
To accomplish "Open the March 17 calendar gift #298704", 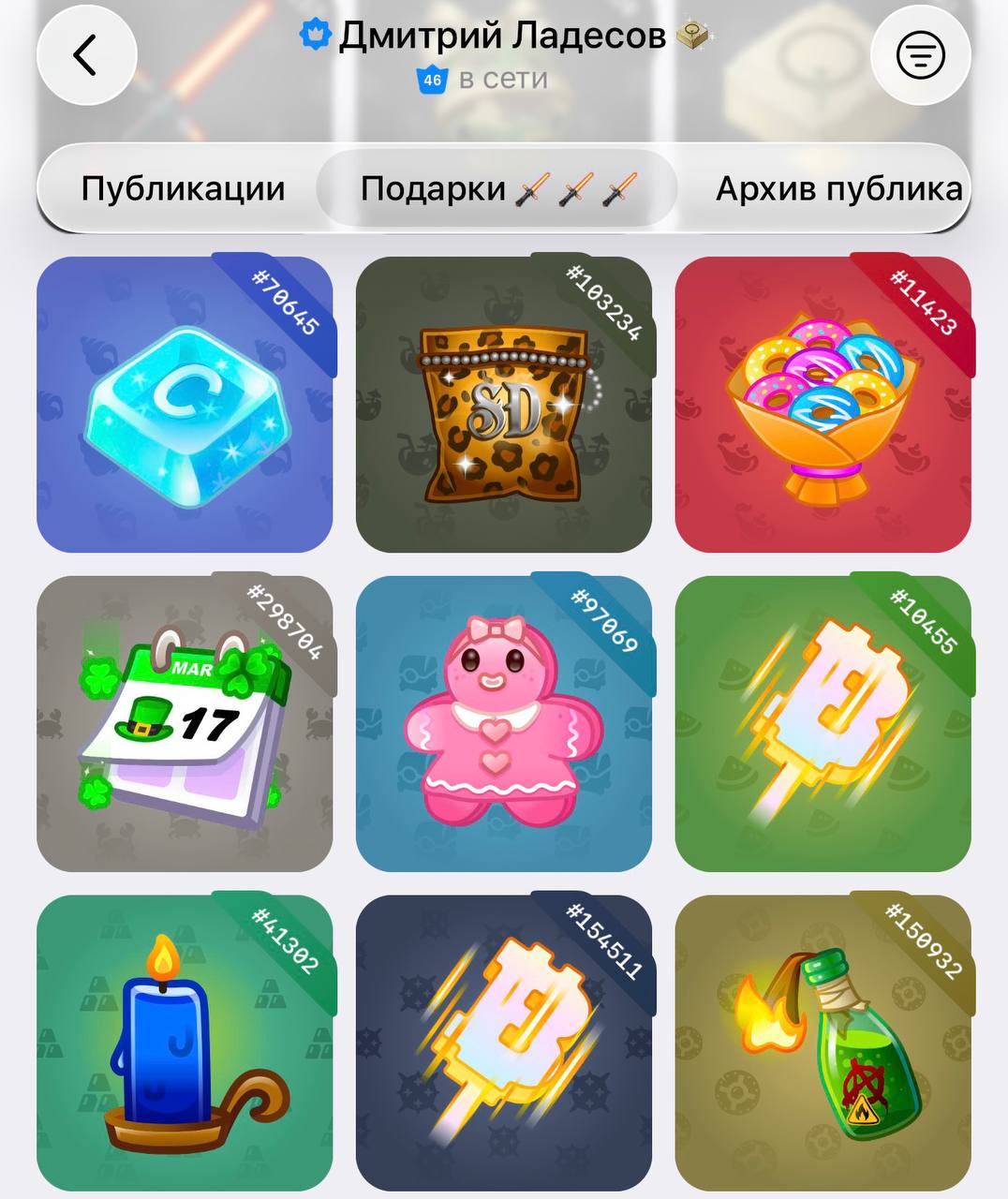I will (x=185, y=723).
